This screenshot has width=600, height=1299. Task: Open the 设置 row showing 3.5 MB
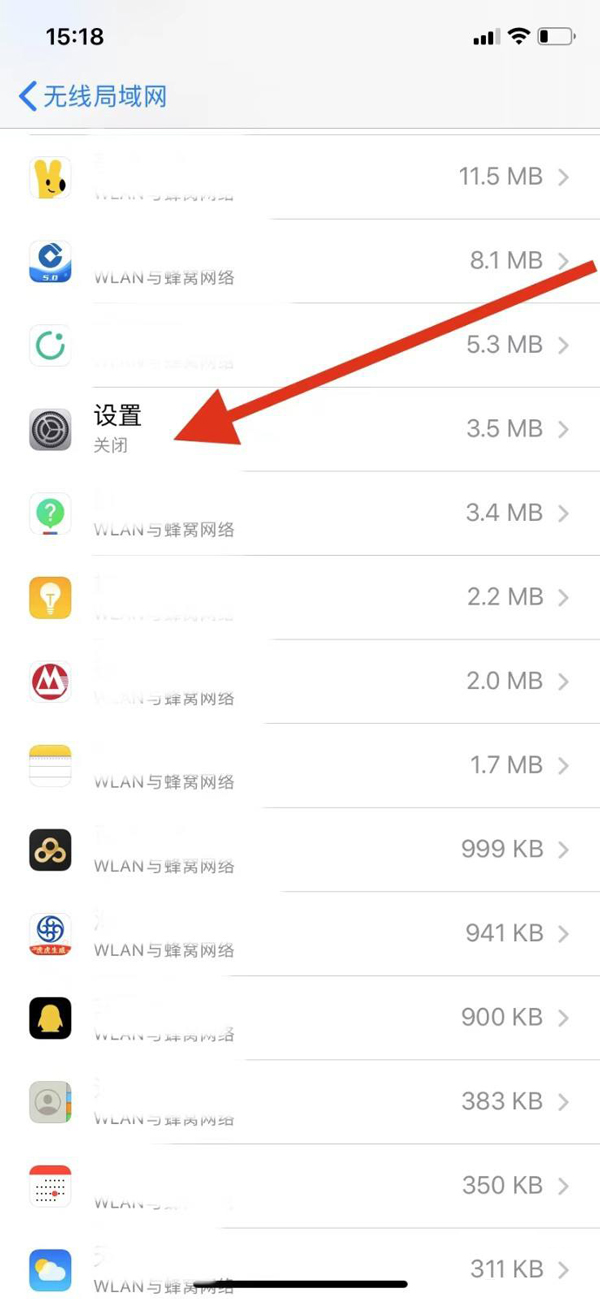(x=300, y=429)
